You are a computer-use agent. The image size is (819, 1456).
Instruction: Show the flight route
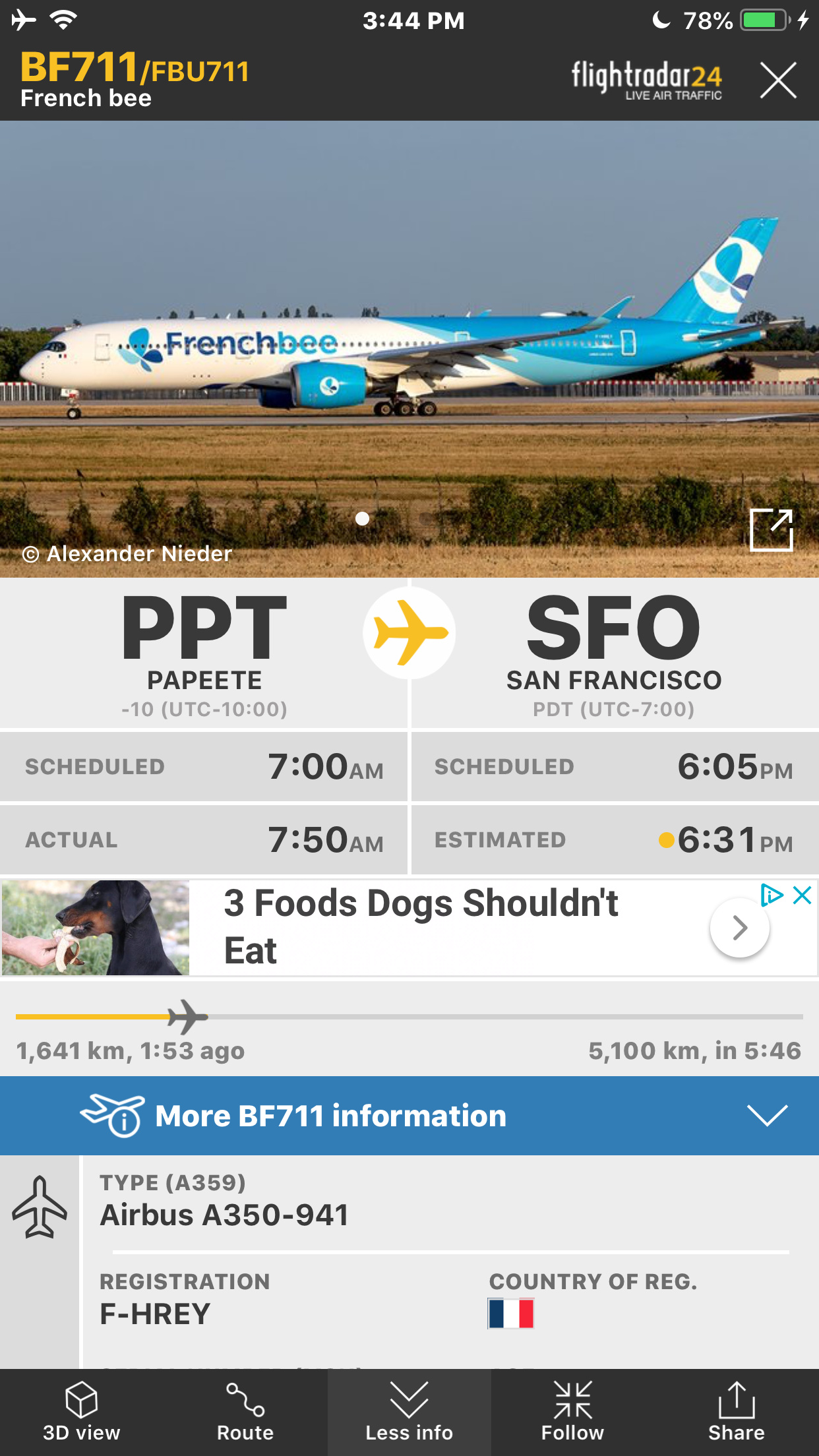[x=245, y=1412]
